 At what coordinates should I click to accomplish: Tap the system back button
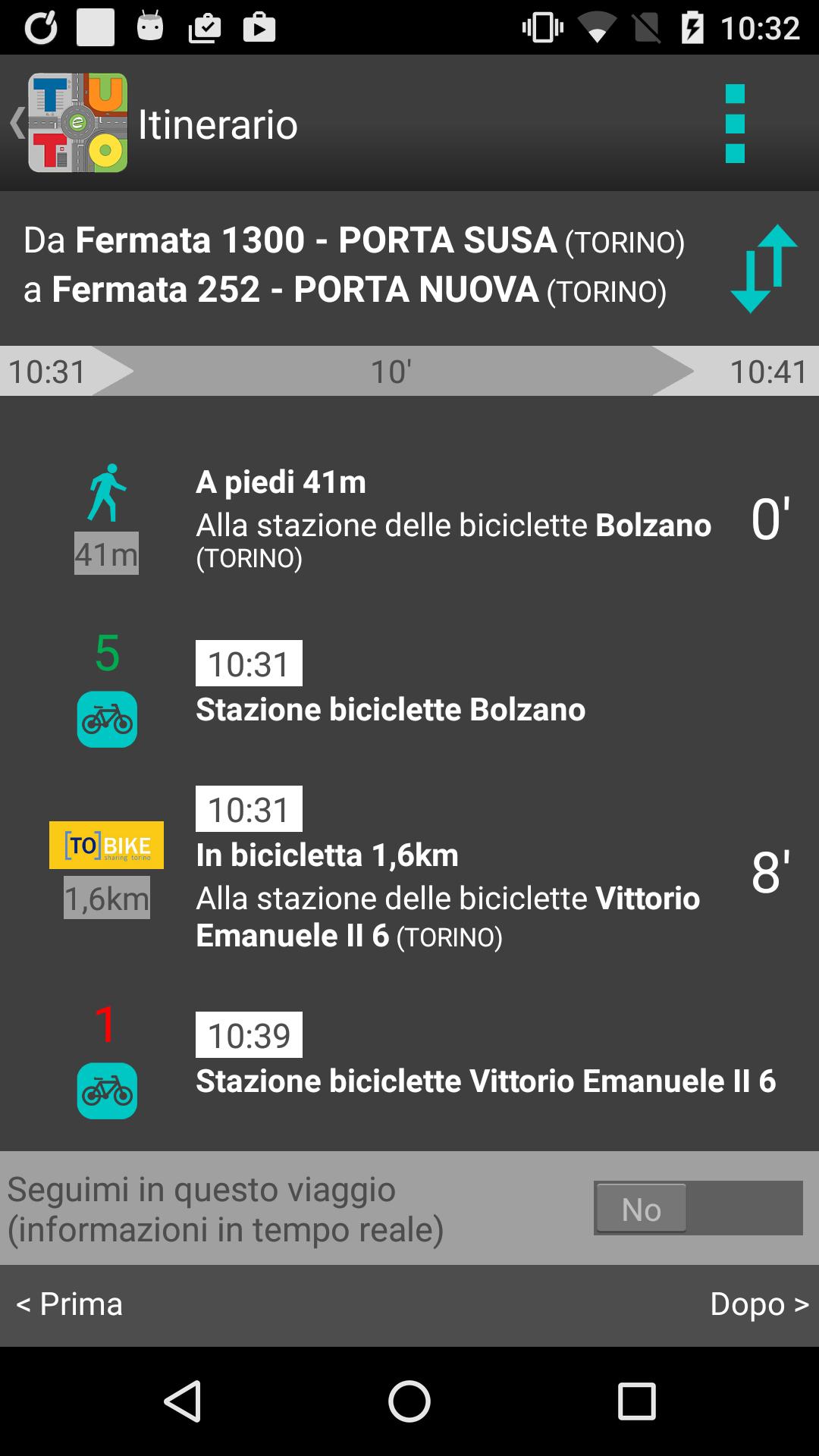tap(183, 1401)
